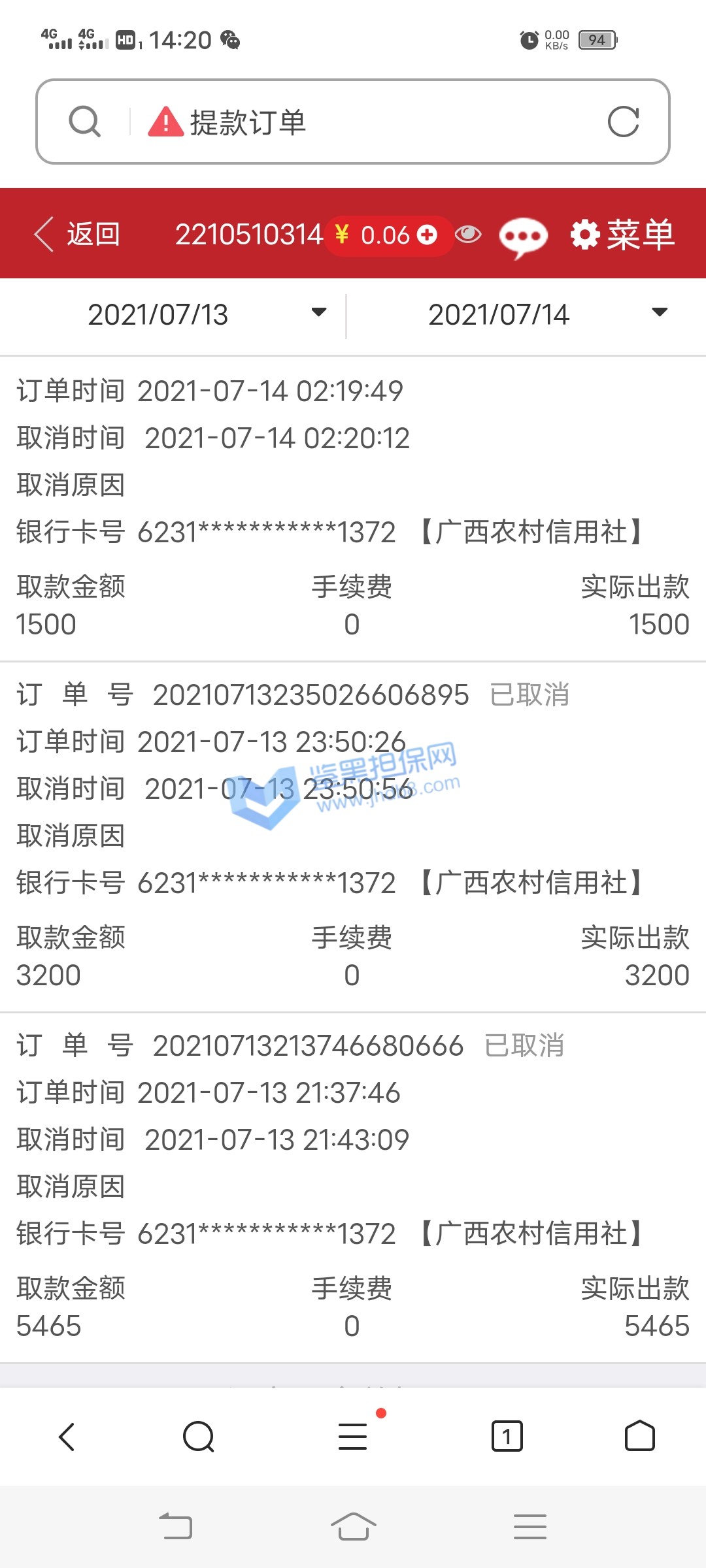Open the tabs switcher showing 1

point(507,1437)
